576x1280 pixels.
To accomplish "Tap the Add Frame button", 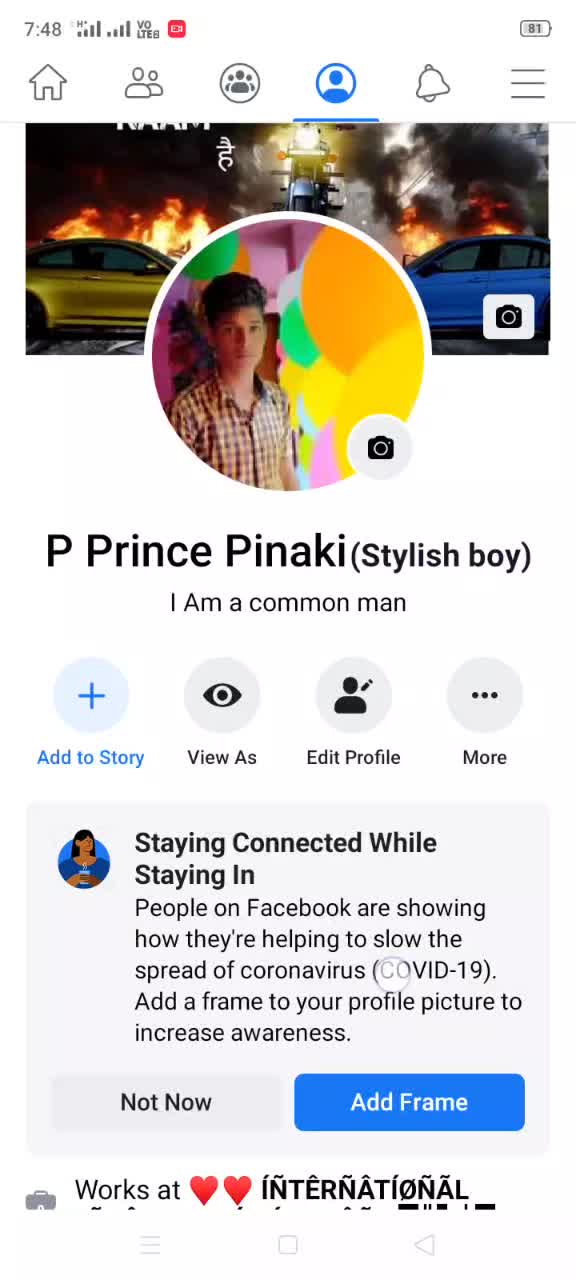I will (409, 1102).
